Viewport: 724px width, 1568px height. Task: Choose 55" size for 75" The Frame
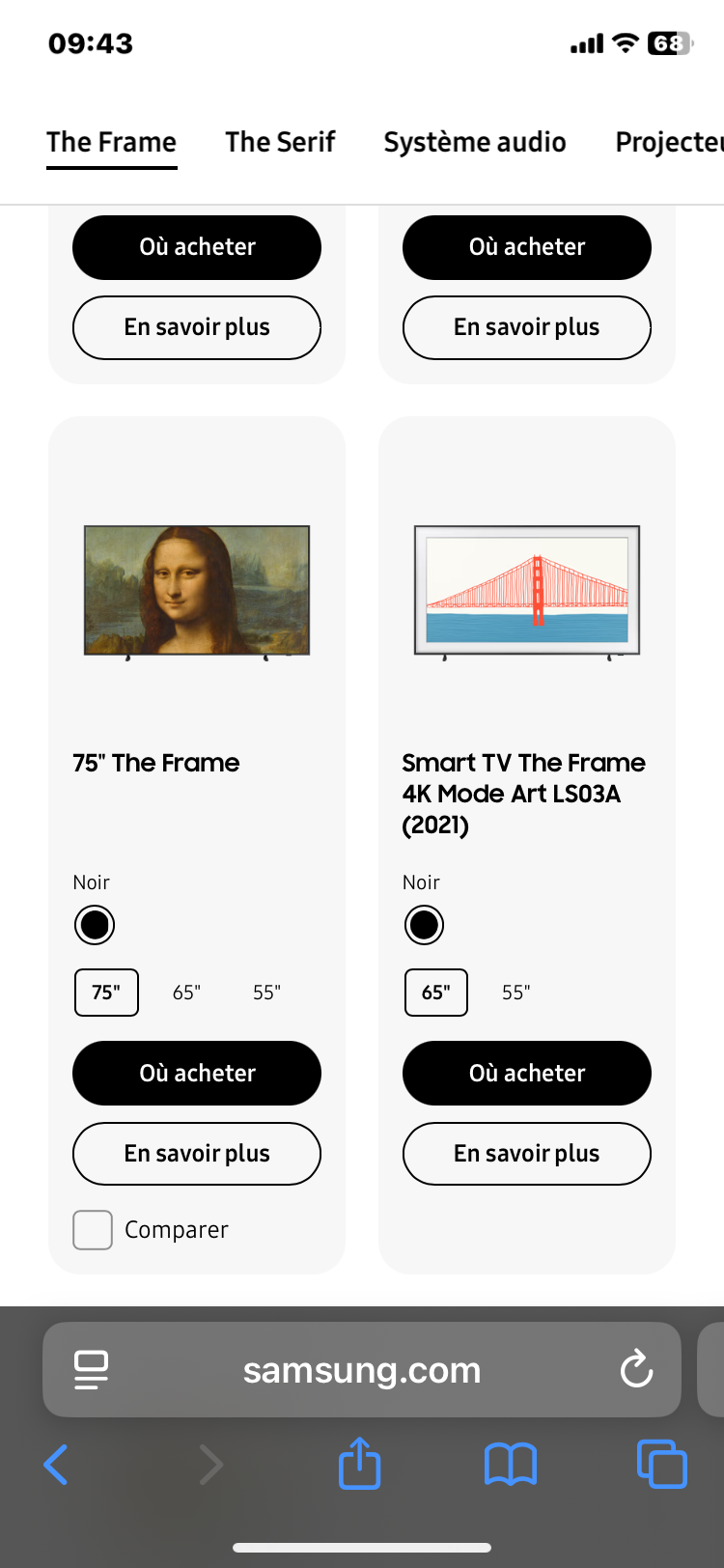(266, 993)
